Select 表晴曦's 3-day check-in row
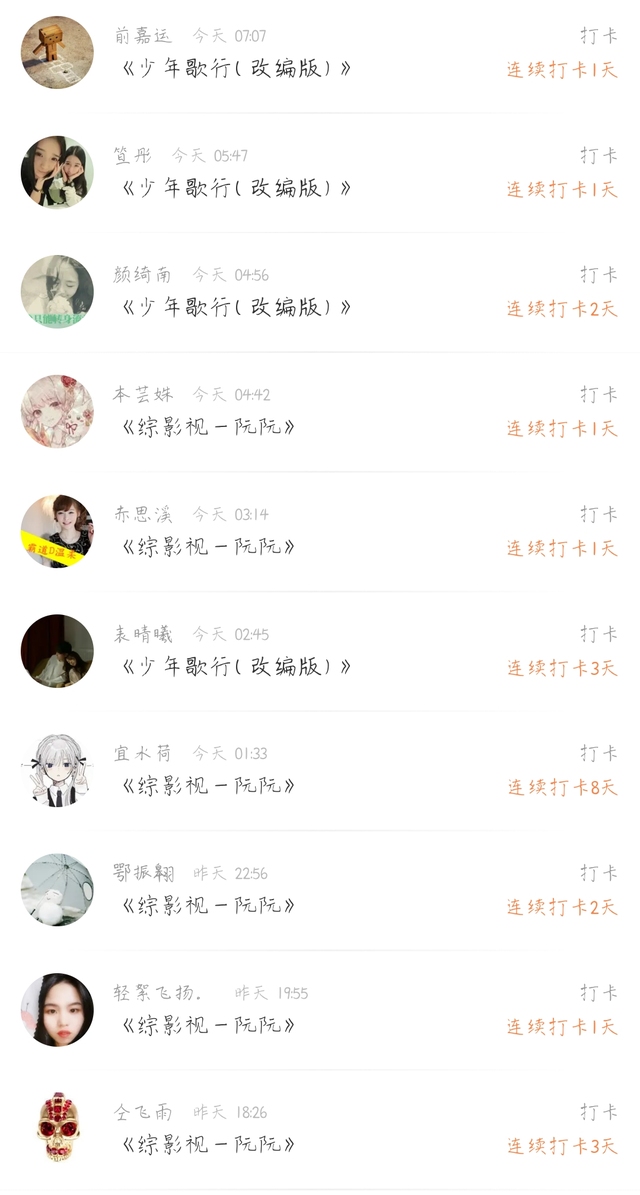Viewport: 640px width, 1195px height. coord(320,651)
